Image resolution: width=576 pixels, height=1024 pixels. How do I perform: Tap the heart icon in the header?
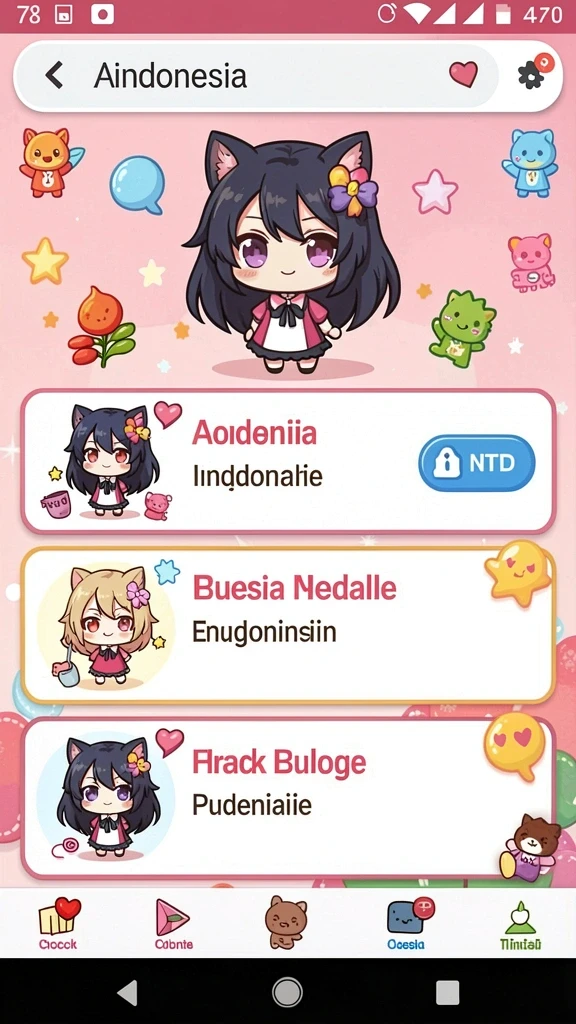463,74
